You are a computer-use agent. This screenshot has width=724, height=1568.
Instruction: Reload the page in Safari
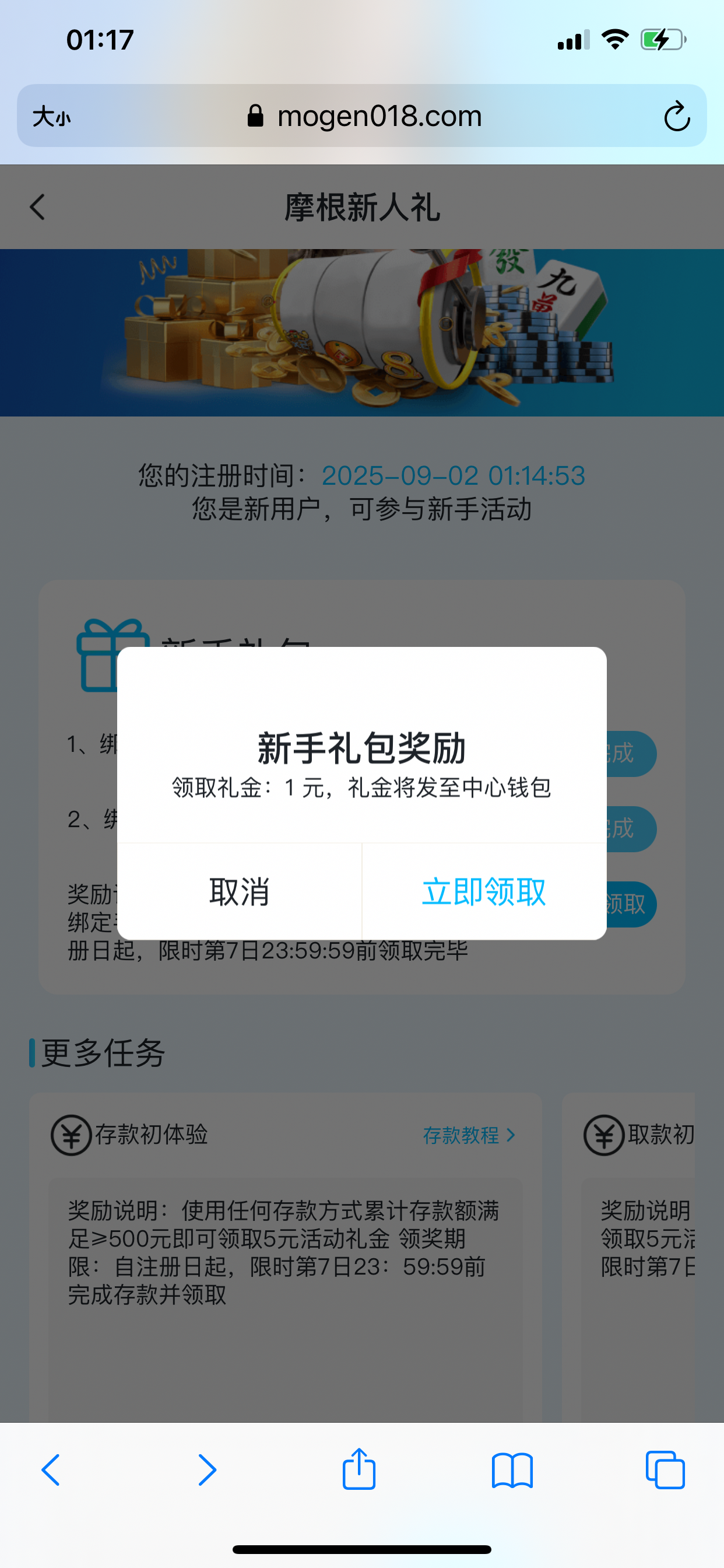[x=677, y=116]
